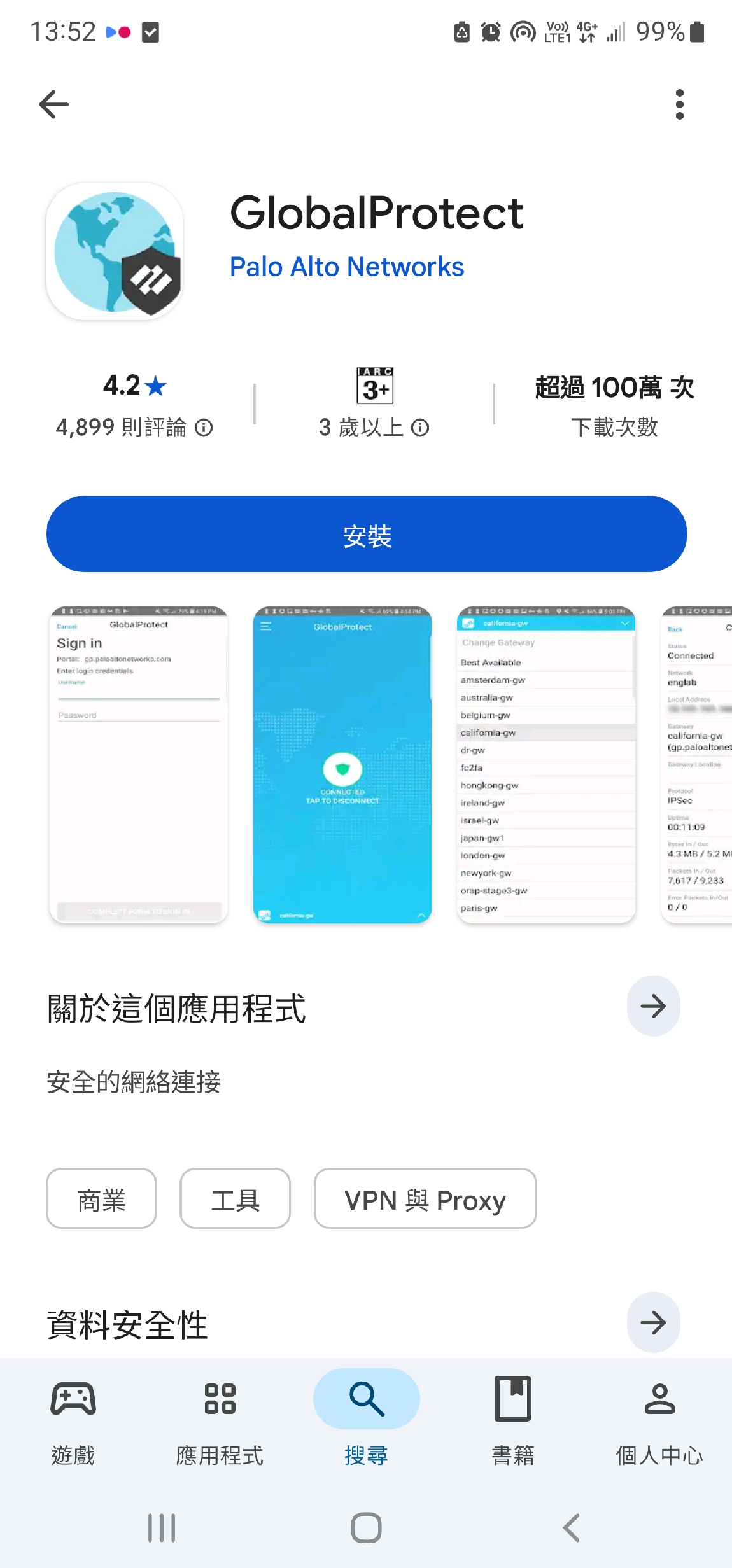The height and width of the screenshot is (1568, 732).
Task: View info about the 4,899 reviews rating
Action: click(x=204, y=428)
